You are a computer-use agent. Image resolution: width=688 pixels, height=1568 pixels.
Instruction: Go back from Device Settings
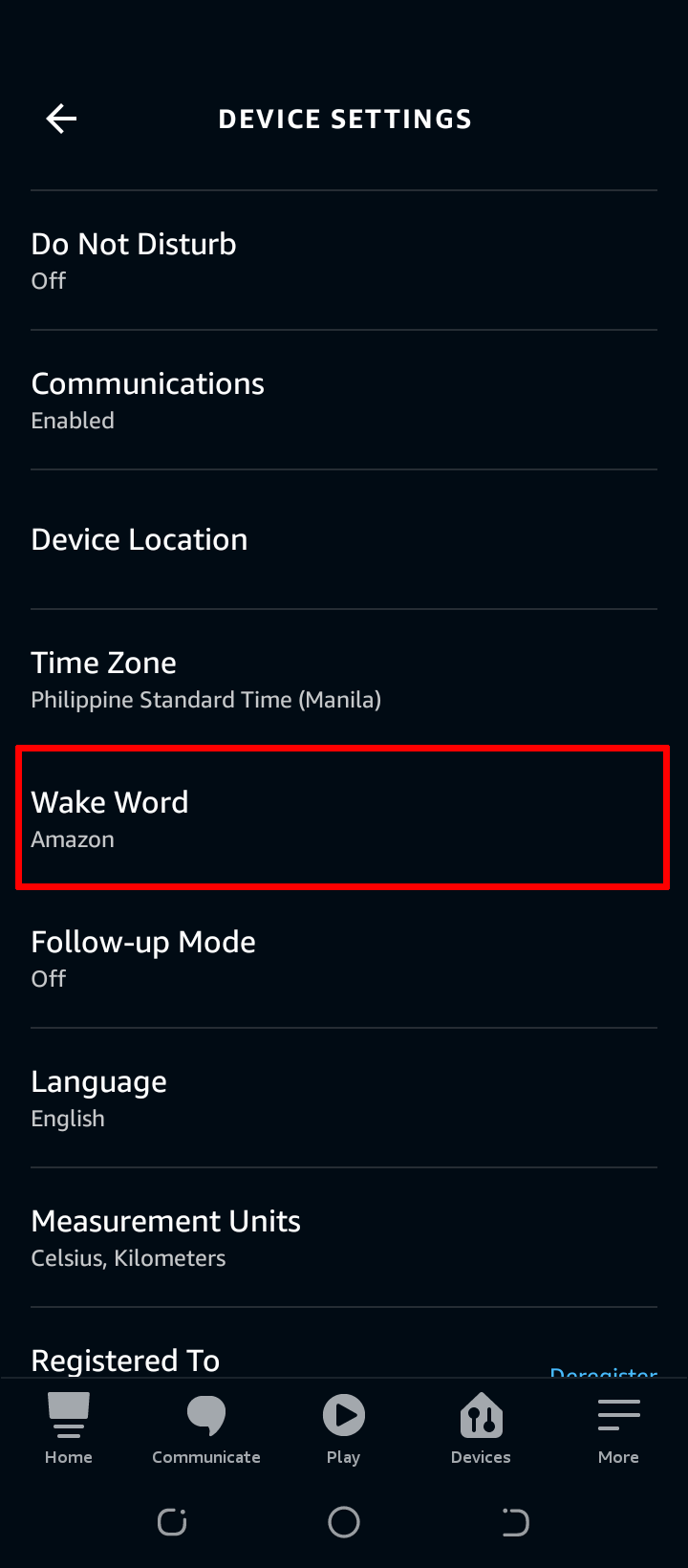coord(61,119)
